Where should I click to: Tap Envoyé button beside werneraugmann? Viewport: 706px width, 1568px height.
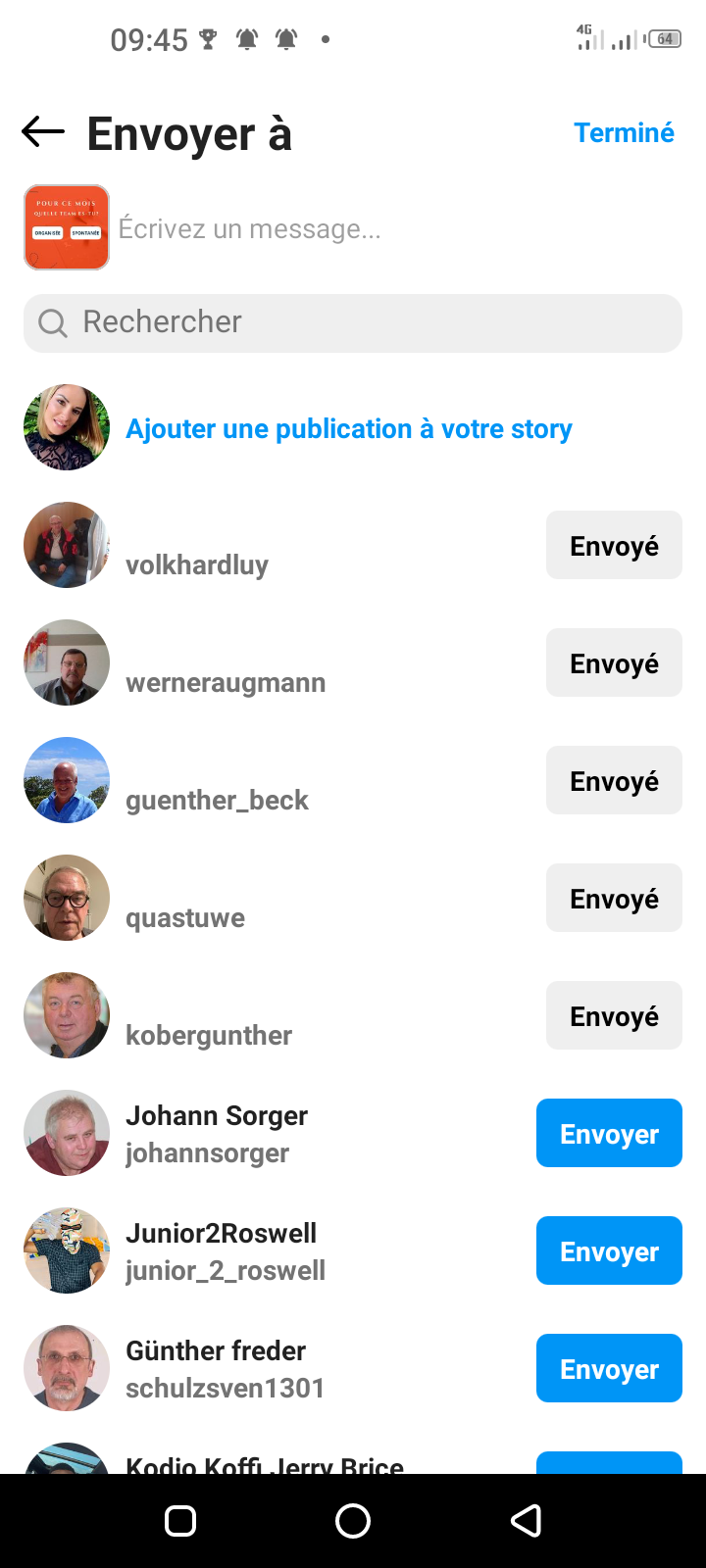[614, 662]
